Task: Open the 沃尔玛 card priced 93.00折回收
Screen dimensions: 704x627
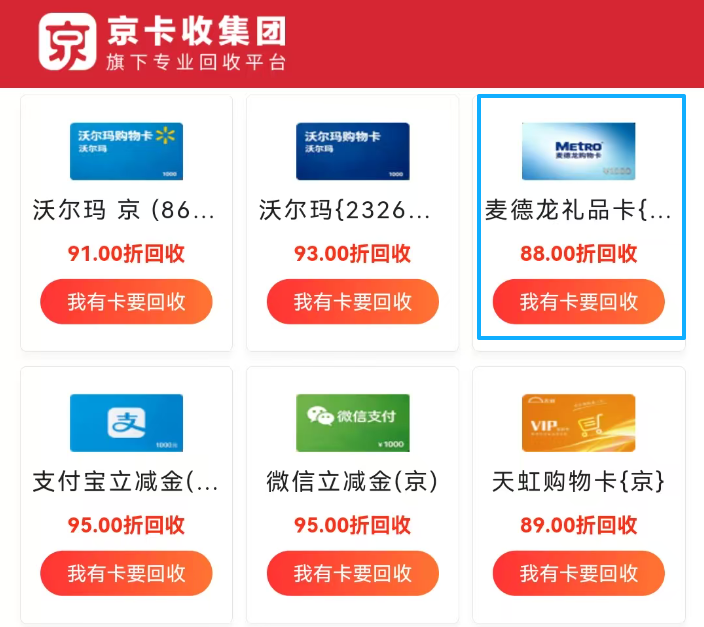Action: pos(352,151)
